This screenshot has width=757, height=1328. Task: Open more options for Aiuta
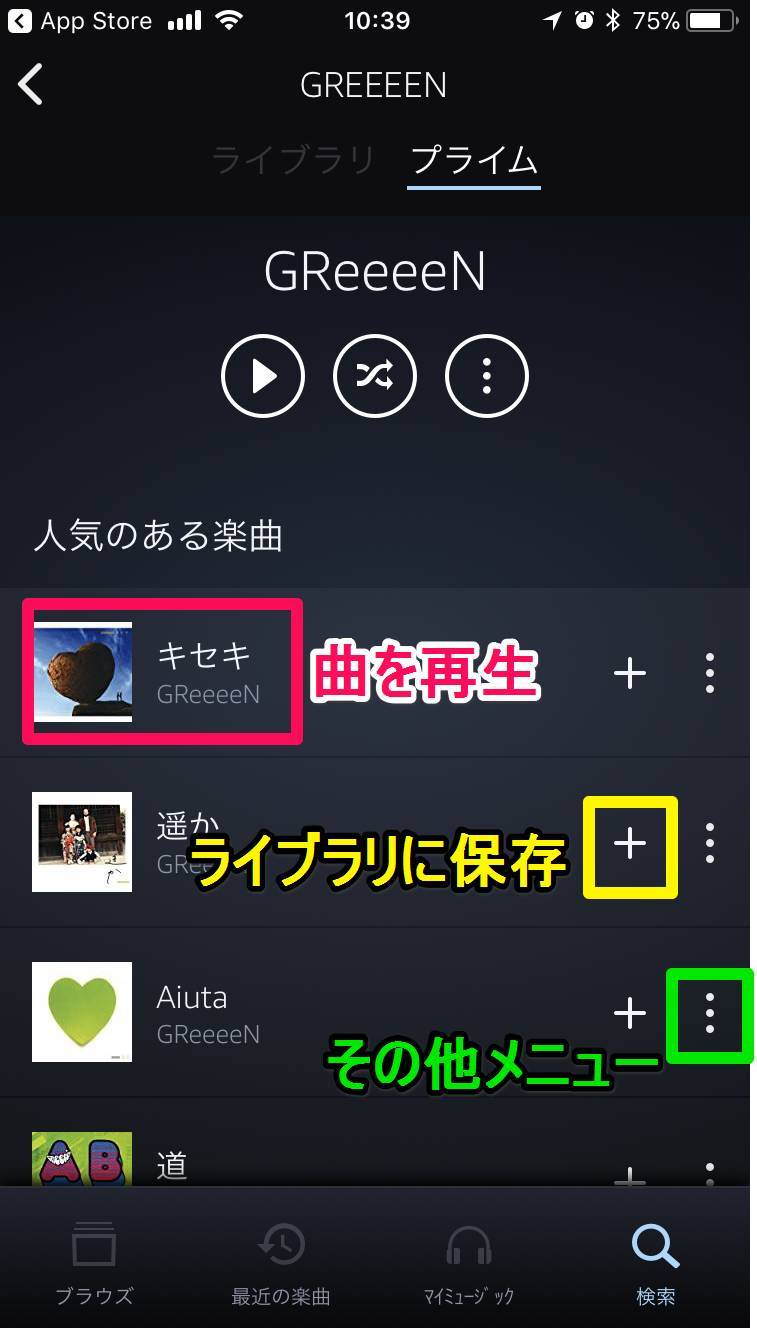709,1014
